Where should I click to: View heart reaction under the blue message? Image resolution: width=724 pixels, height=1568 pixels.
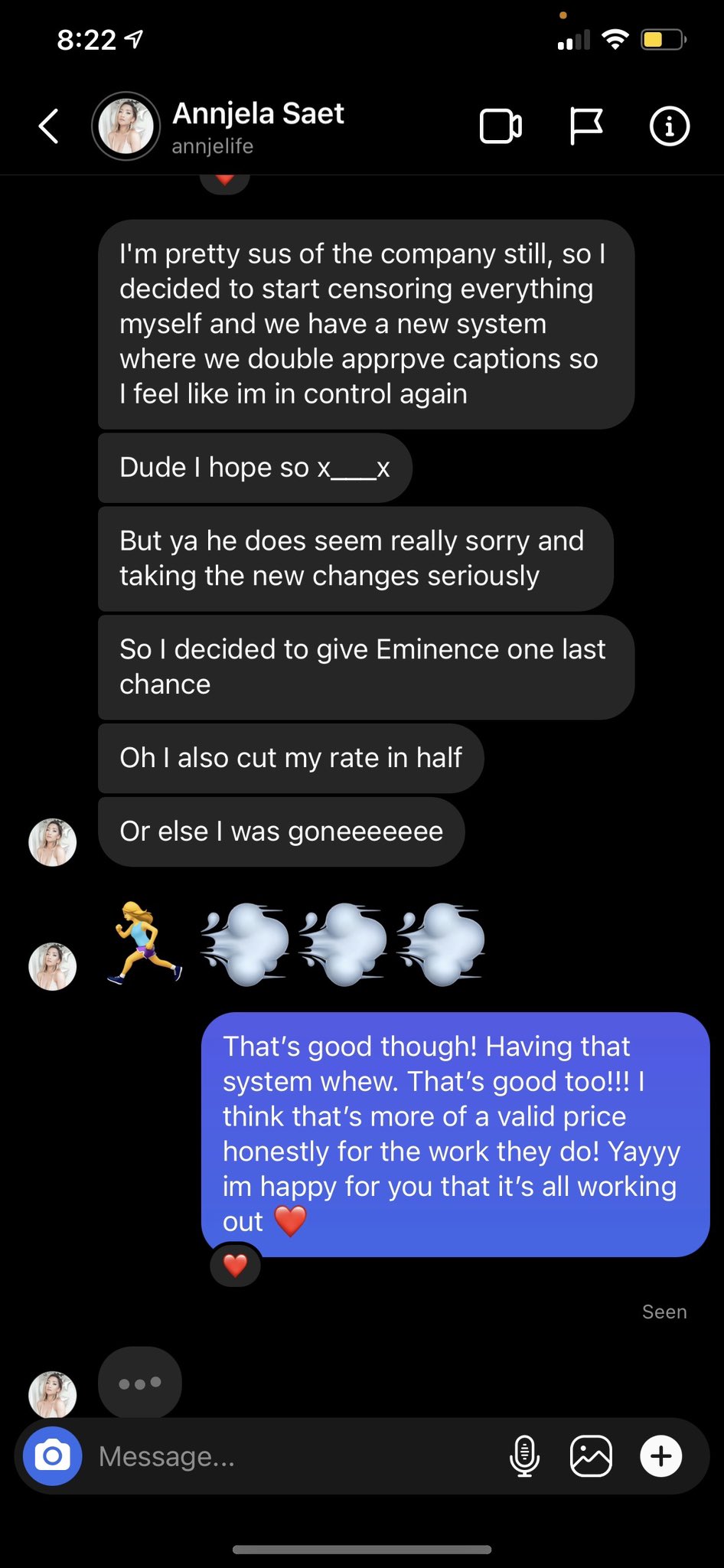pyautogui.click(x=235, y=1266)
